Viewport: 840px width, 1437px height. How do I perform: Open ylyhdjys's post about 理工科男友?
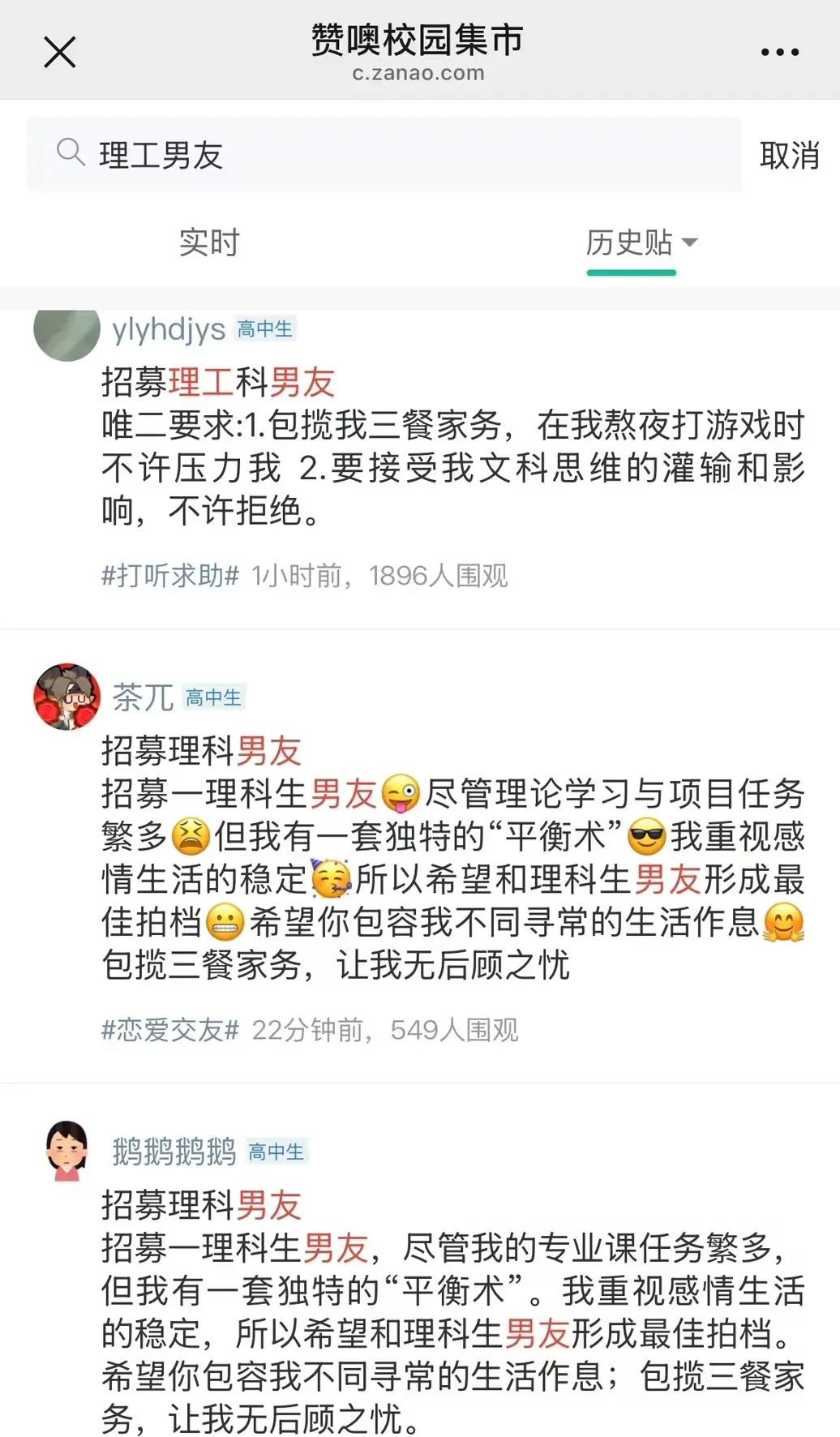point(452,446)
